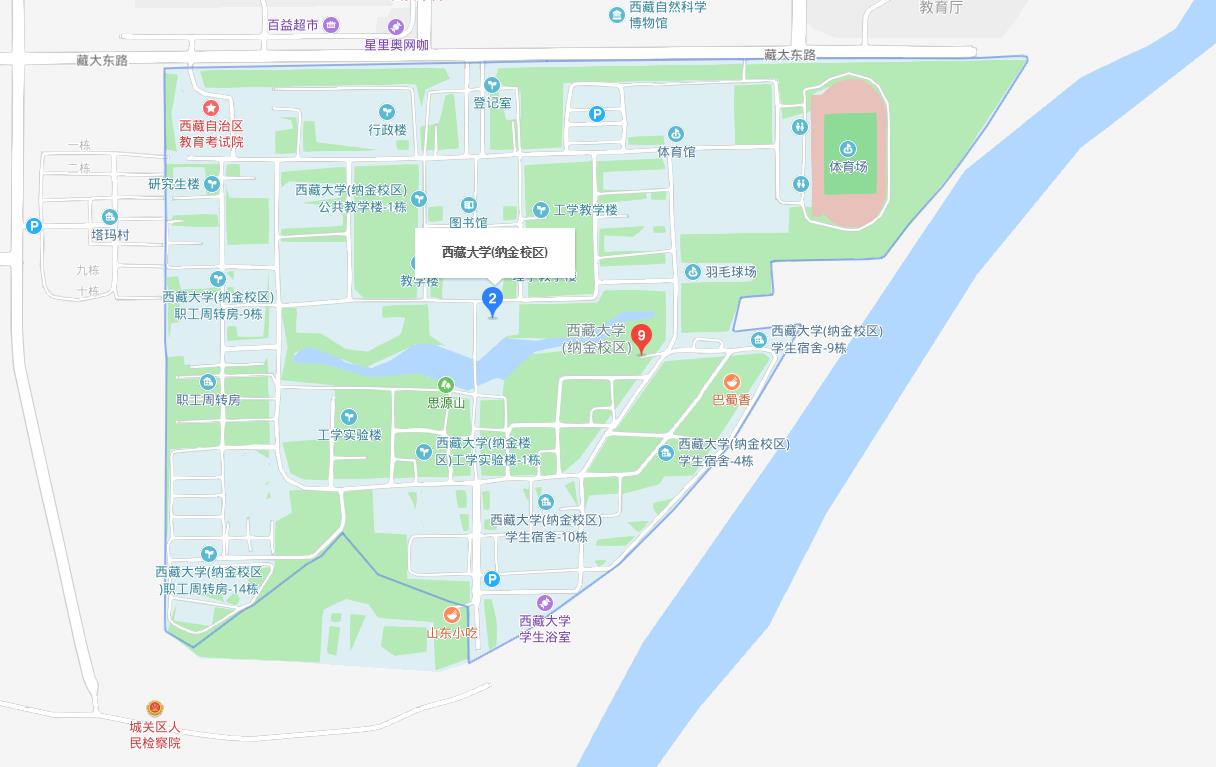The width and height of the screenshot is (1216, 767).
Task: Open the 体育馆 gymnasium map icon
Action: click(x=676, y=135)
